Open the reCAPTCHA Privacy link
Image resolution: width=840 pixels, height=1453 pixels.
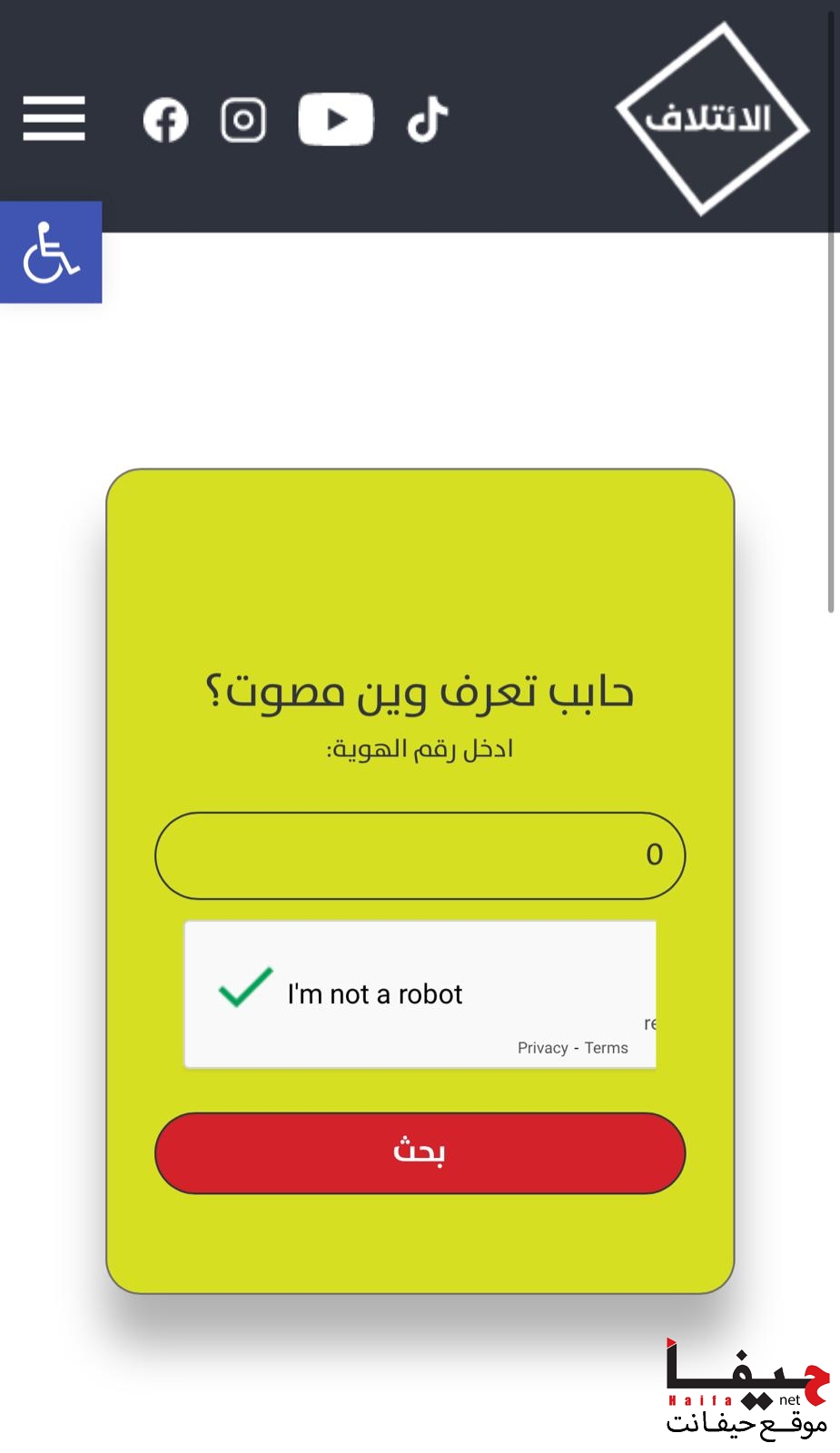point(542,1048)
